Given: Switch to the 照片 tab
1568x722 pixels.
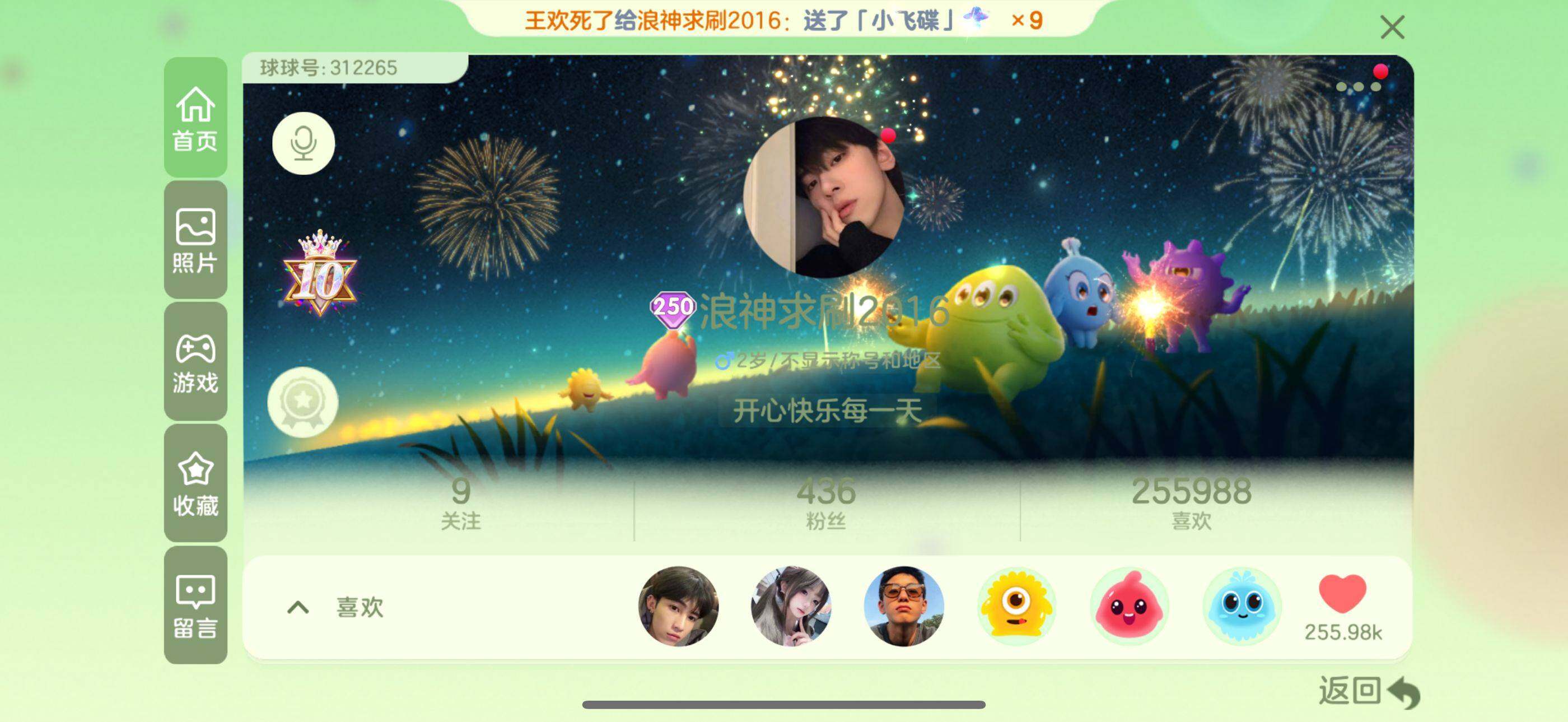Looking at the screenshot, I should 195,240.
